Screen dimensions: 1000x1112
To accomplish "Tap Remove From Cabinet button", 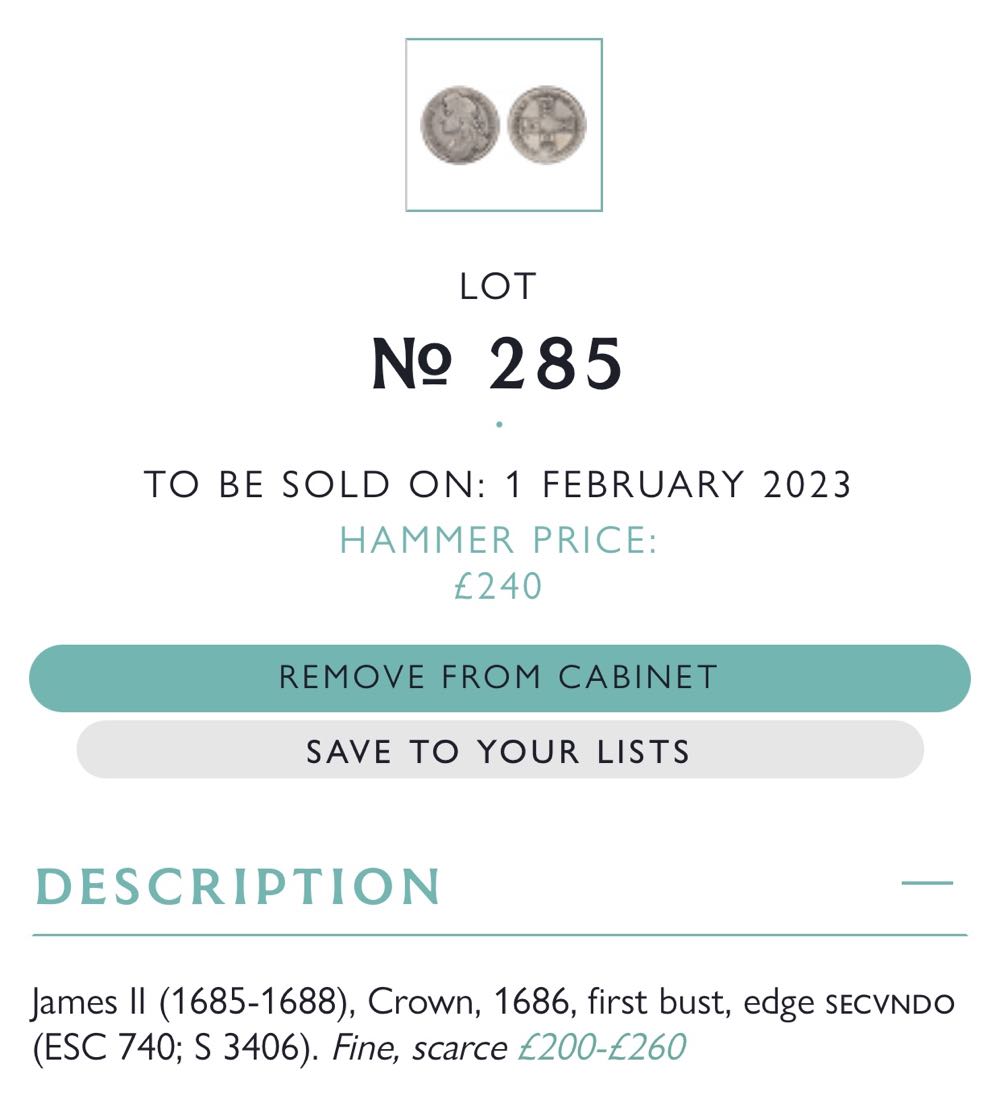I will [499, 678].
